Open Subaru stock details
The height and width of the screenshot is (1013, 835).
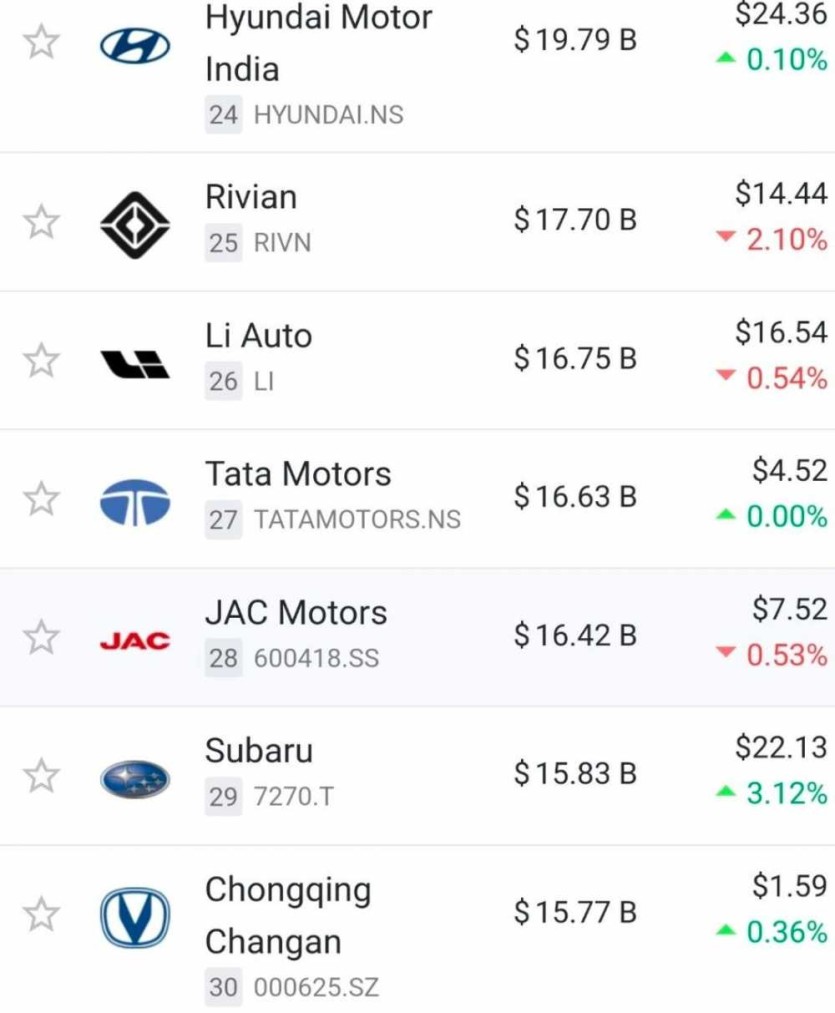259,751
